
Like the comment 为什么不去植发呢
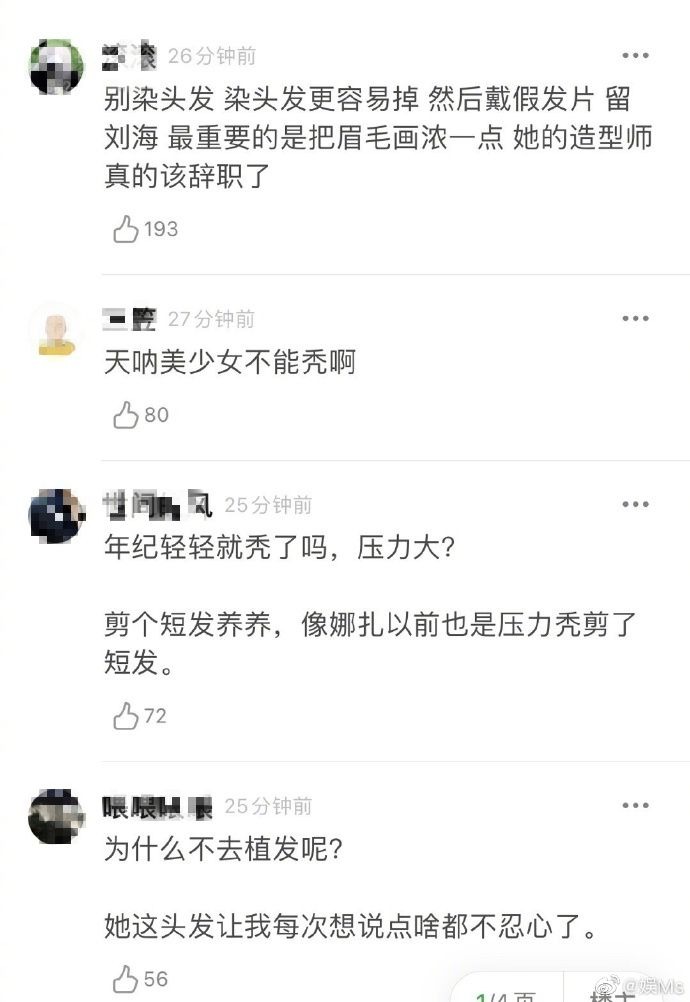[126, 979]
